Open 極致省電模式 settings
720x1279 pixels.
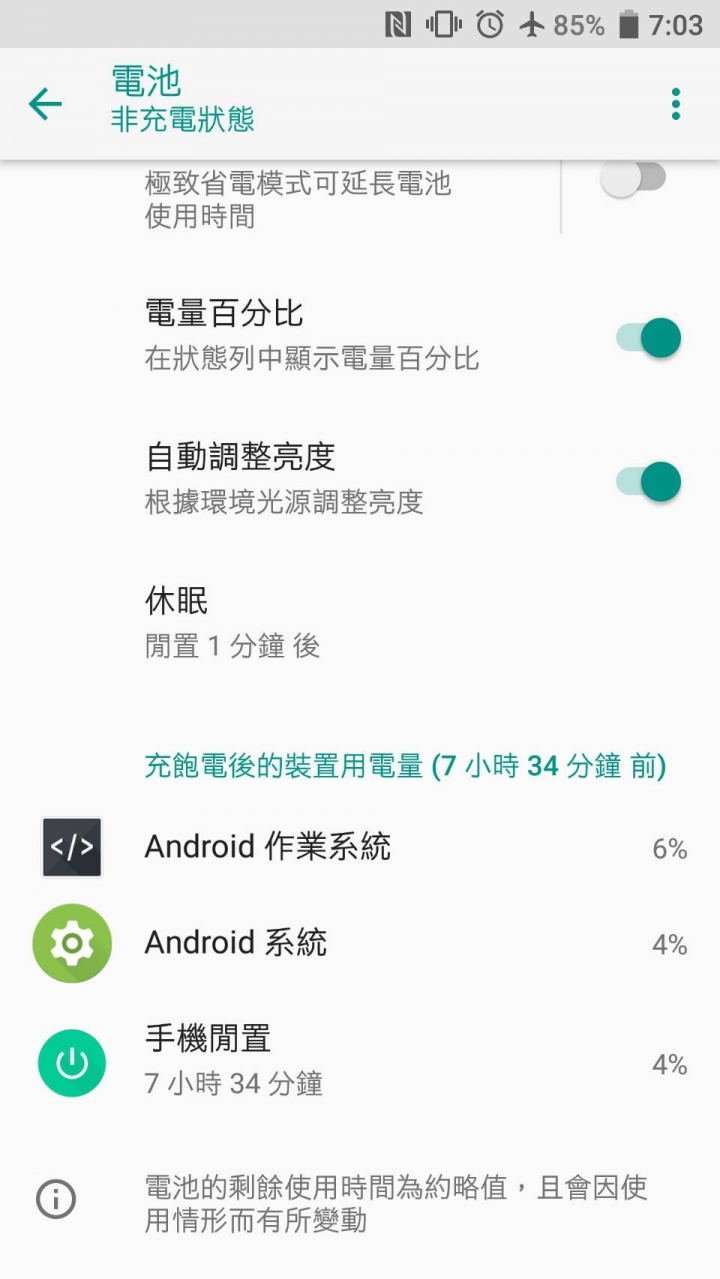298,198
